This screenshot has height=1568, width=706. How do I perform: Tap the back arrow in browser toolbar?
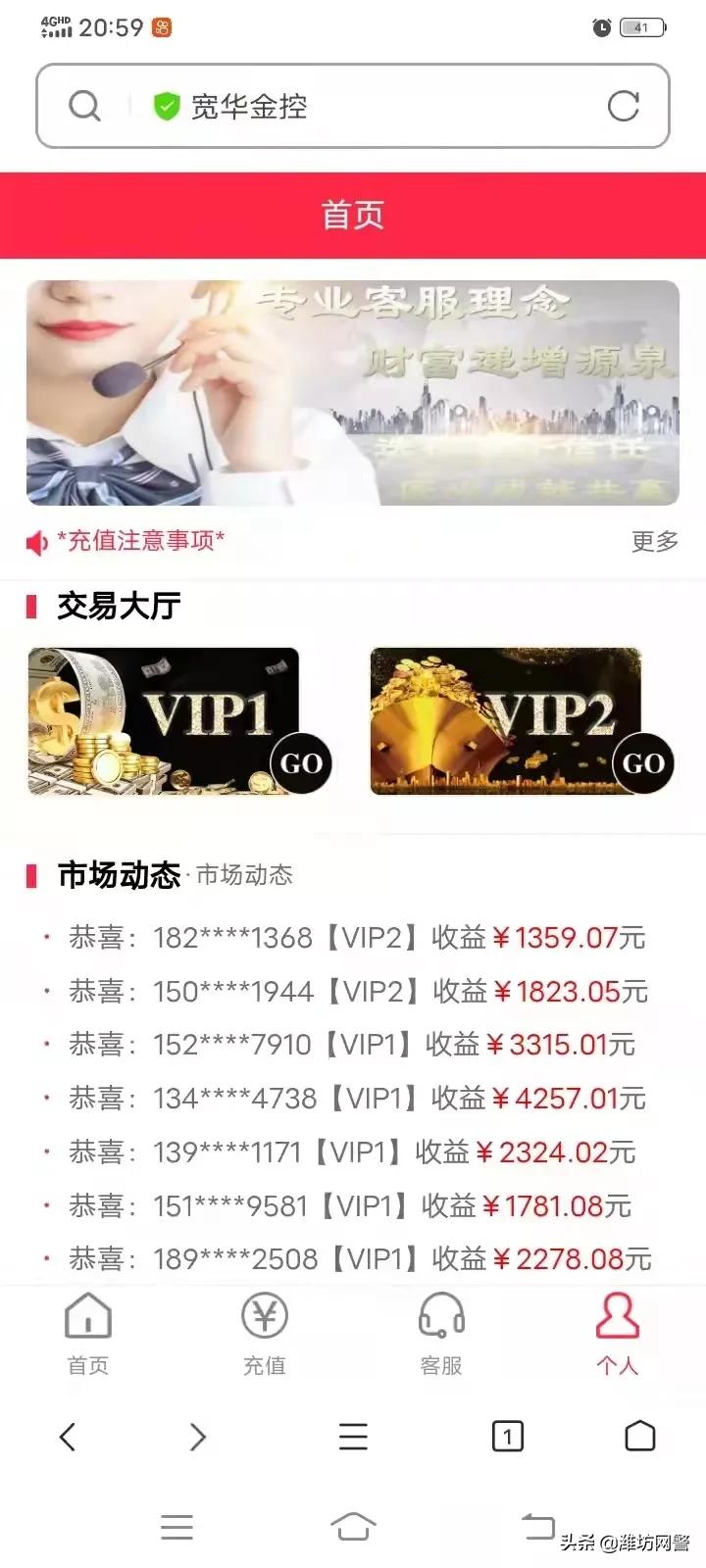(67, 1437)
